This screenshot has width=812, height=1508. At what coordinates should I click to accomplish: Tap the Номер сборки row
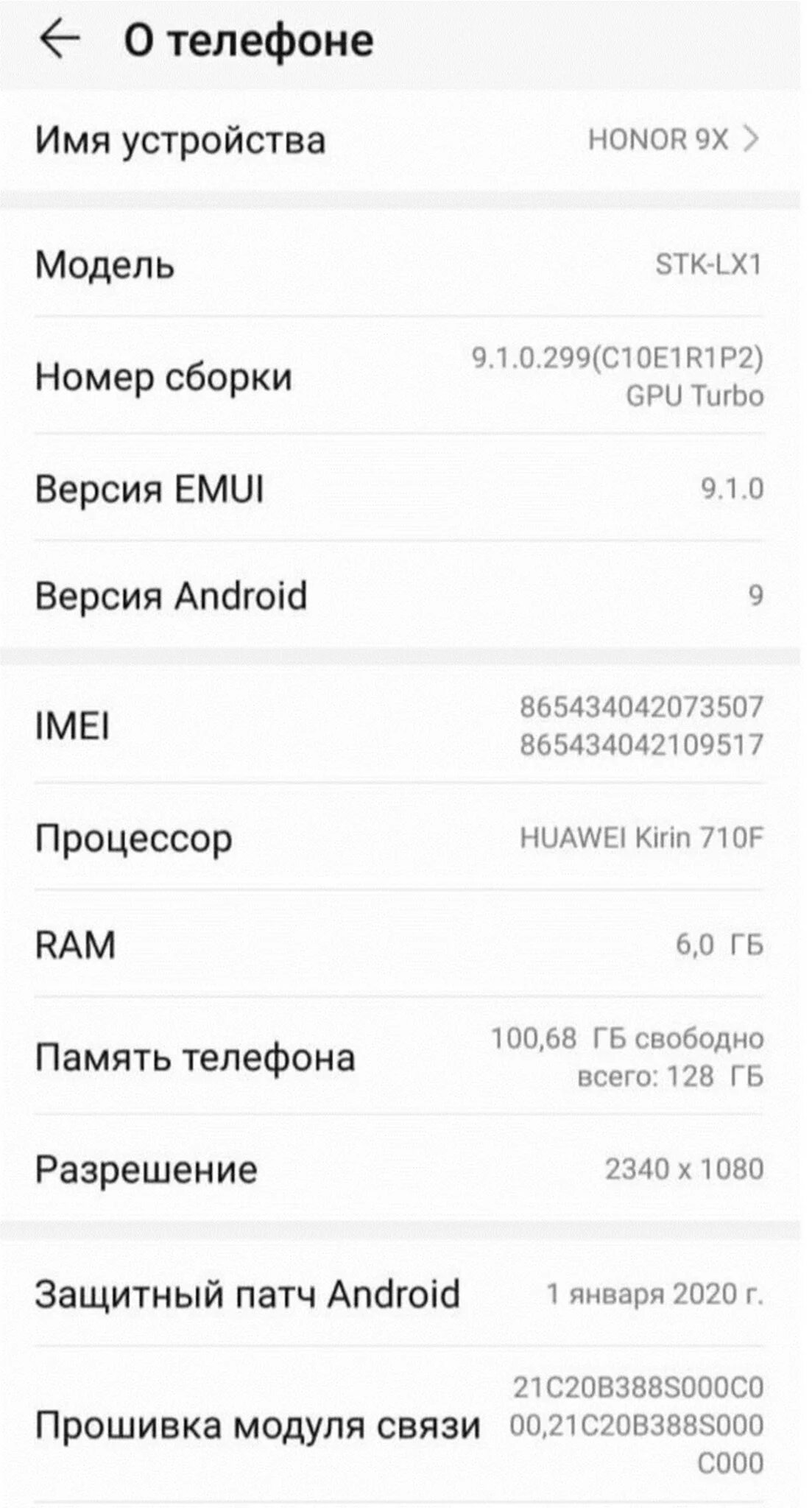[400, 376]
